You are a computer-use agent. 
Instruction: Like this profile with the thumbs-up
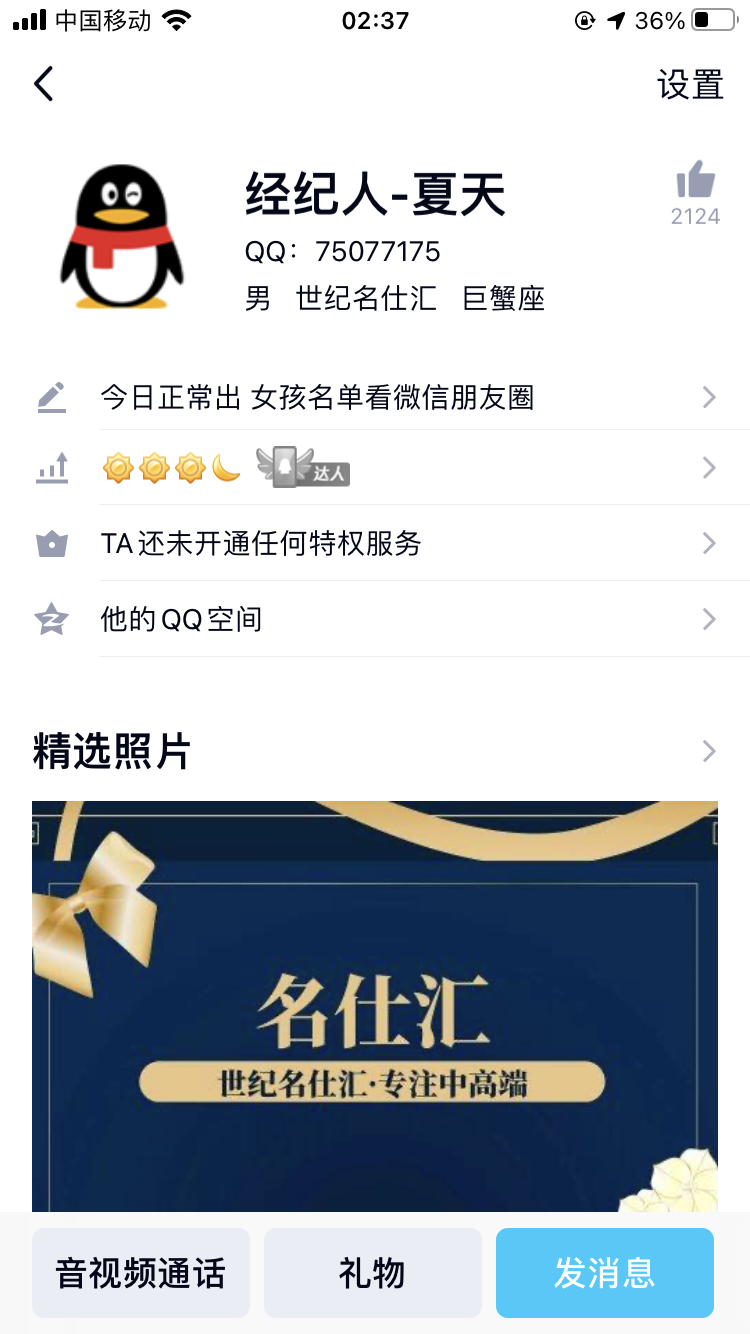click(x=695, y=183)
